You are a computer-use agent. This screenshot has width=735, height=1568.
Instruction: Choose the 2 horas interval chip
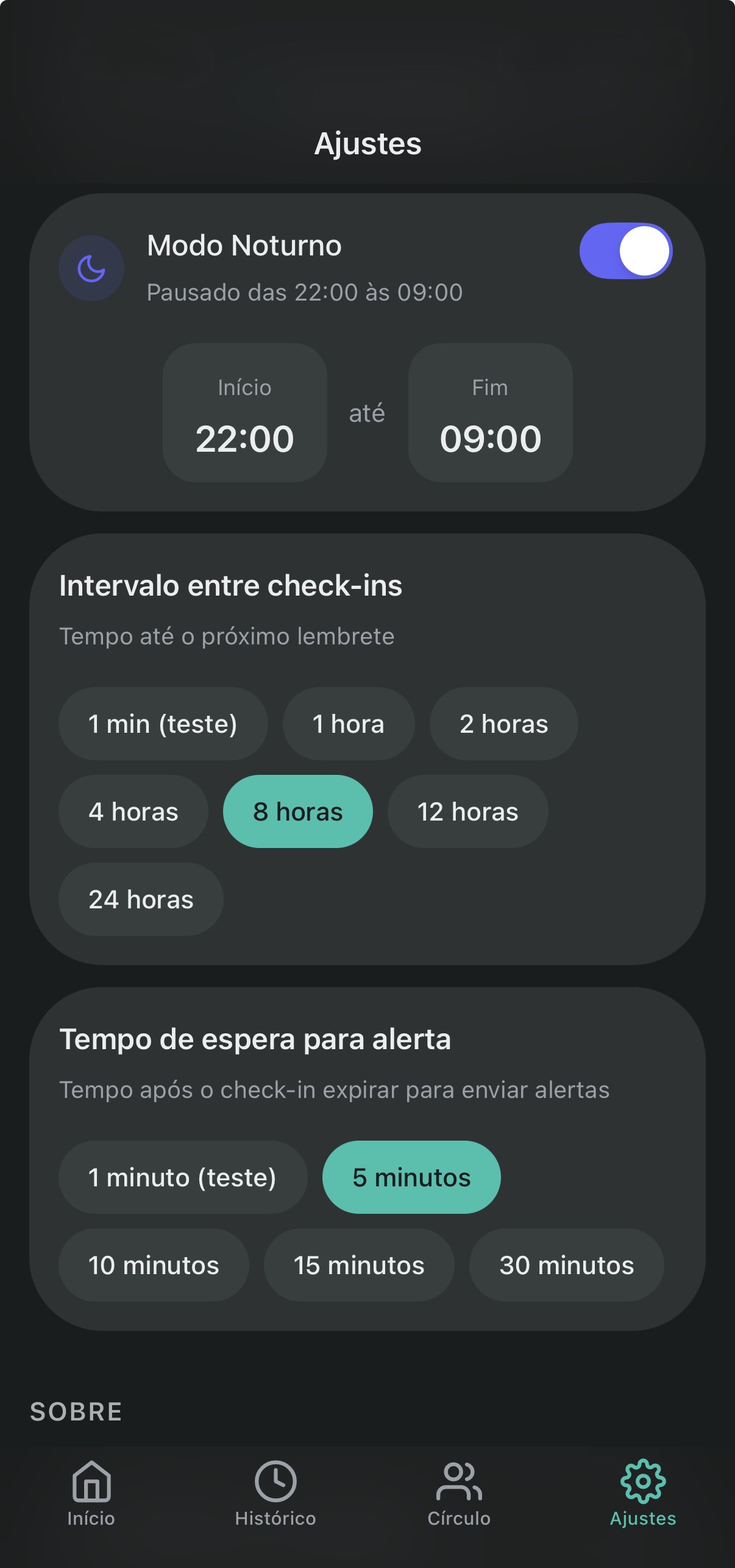click(x=503, y=724)
